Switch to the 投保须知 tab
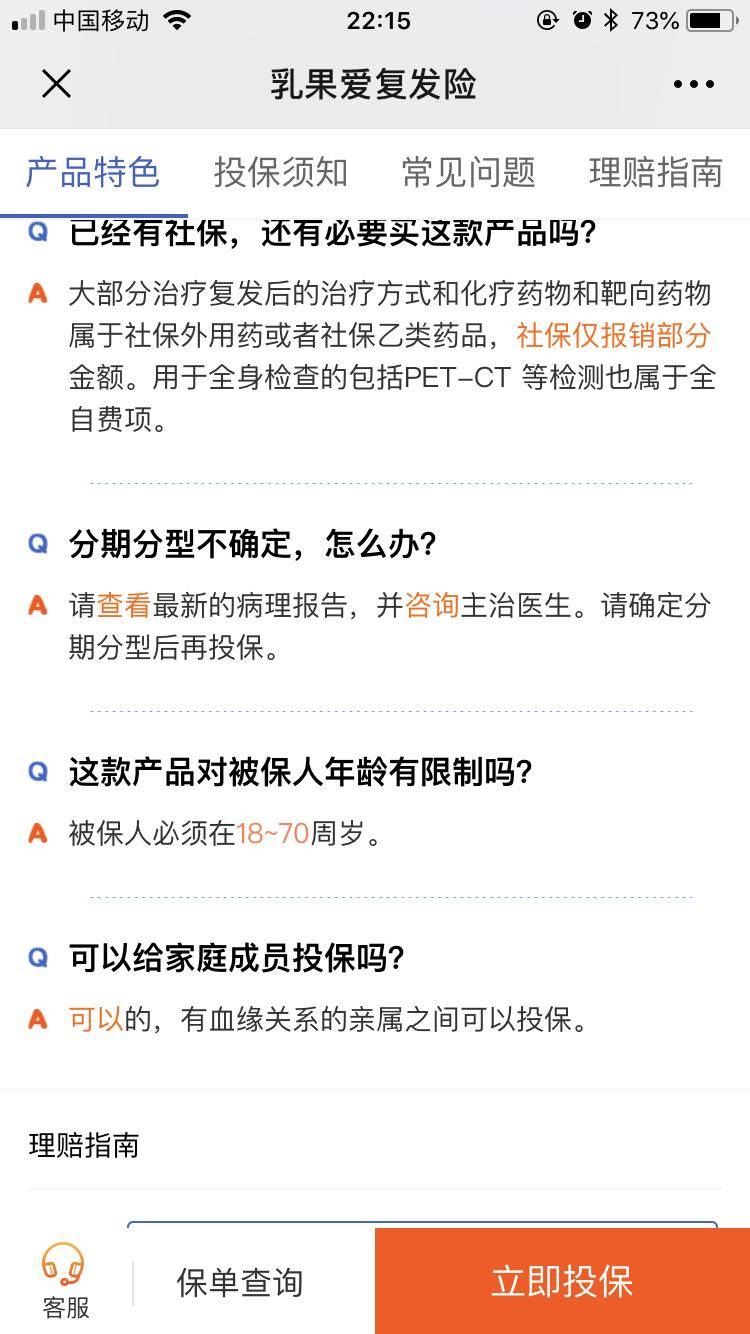This screenshot has width=750, height=1334. [281, 173]
